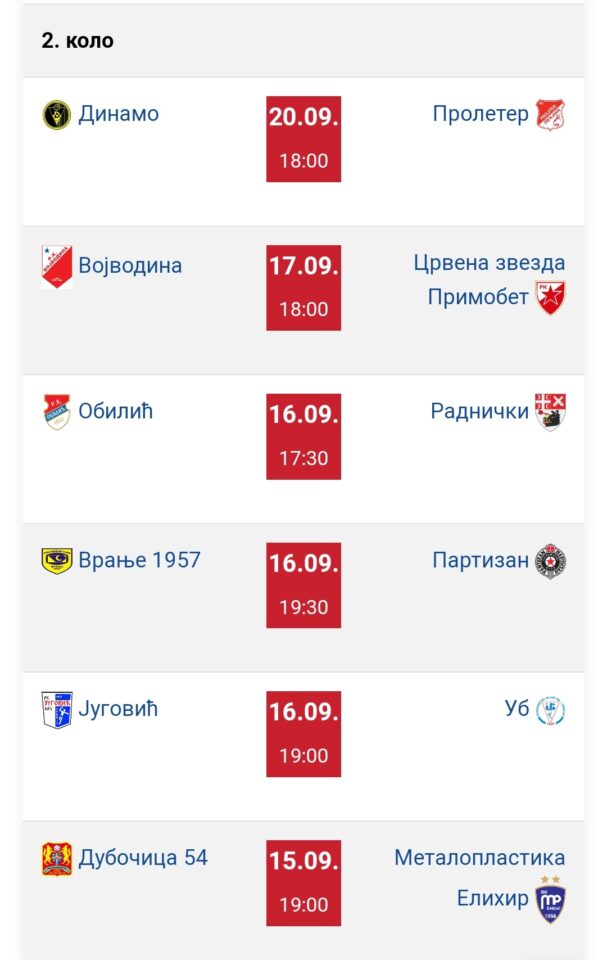View the Врање 1957 team page

tap(139, 560)
